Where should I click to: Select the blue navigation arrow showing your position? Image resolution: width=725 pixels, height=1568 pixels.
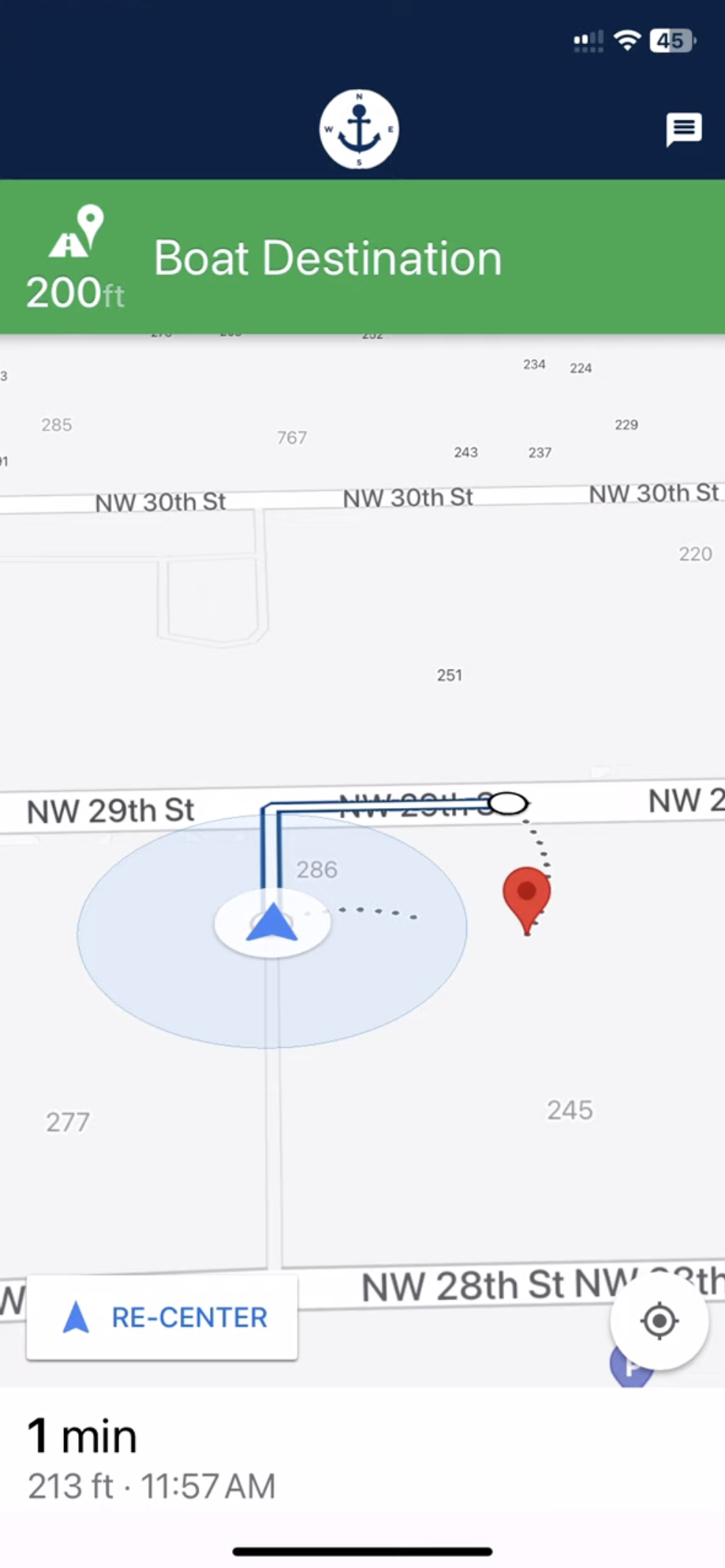[x=272, y=922]
